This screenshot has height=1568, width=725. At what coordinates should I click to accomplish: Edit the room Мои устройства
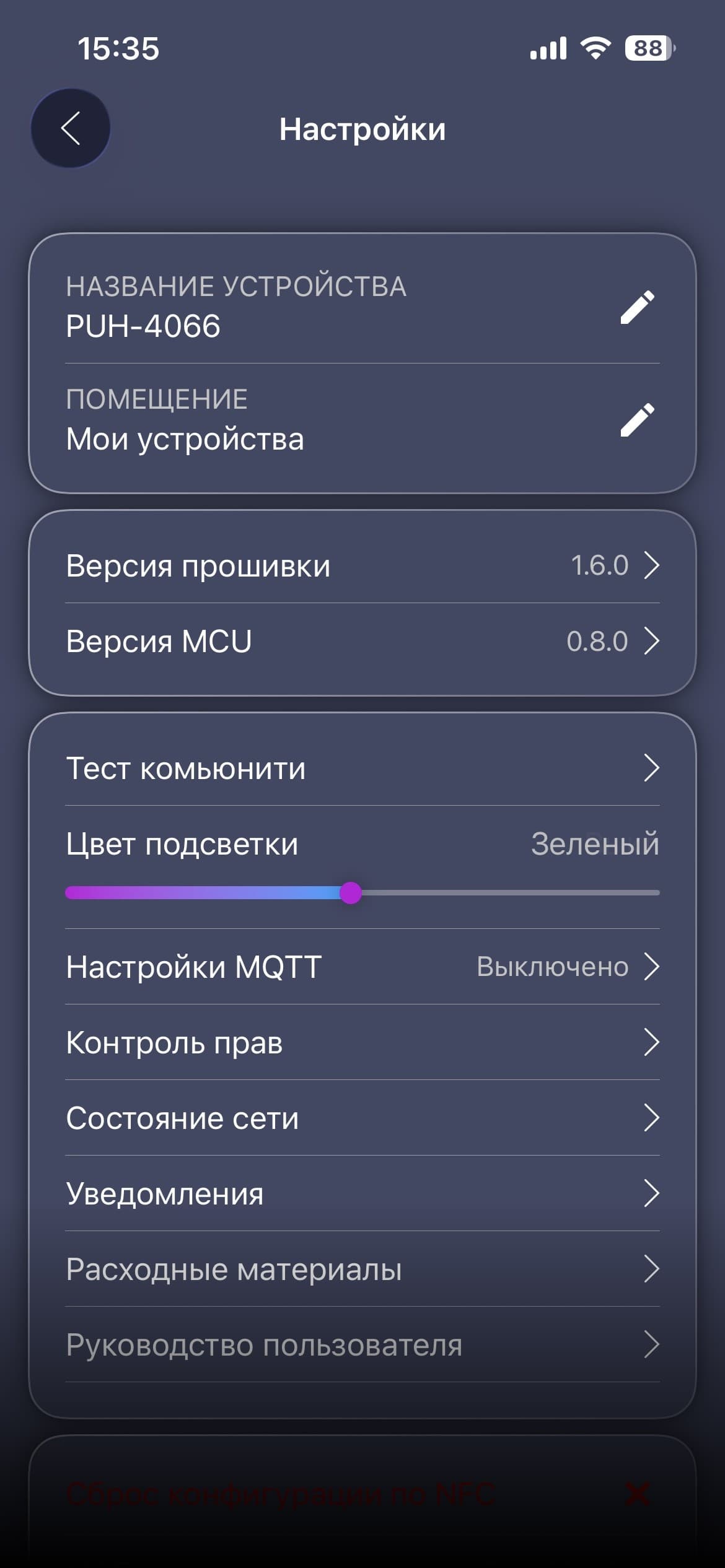click(x=637, y=420)
